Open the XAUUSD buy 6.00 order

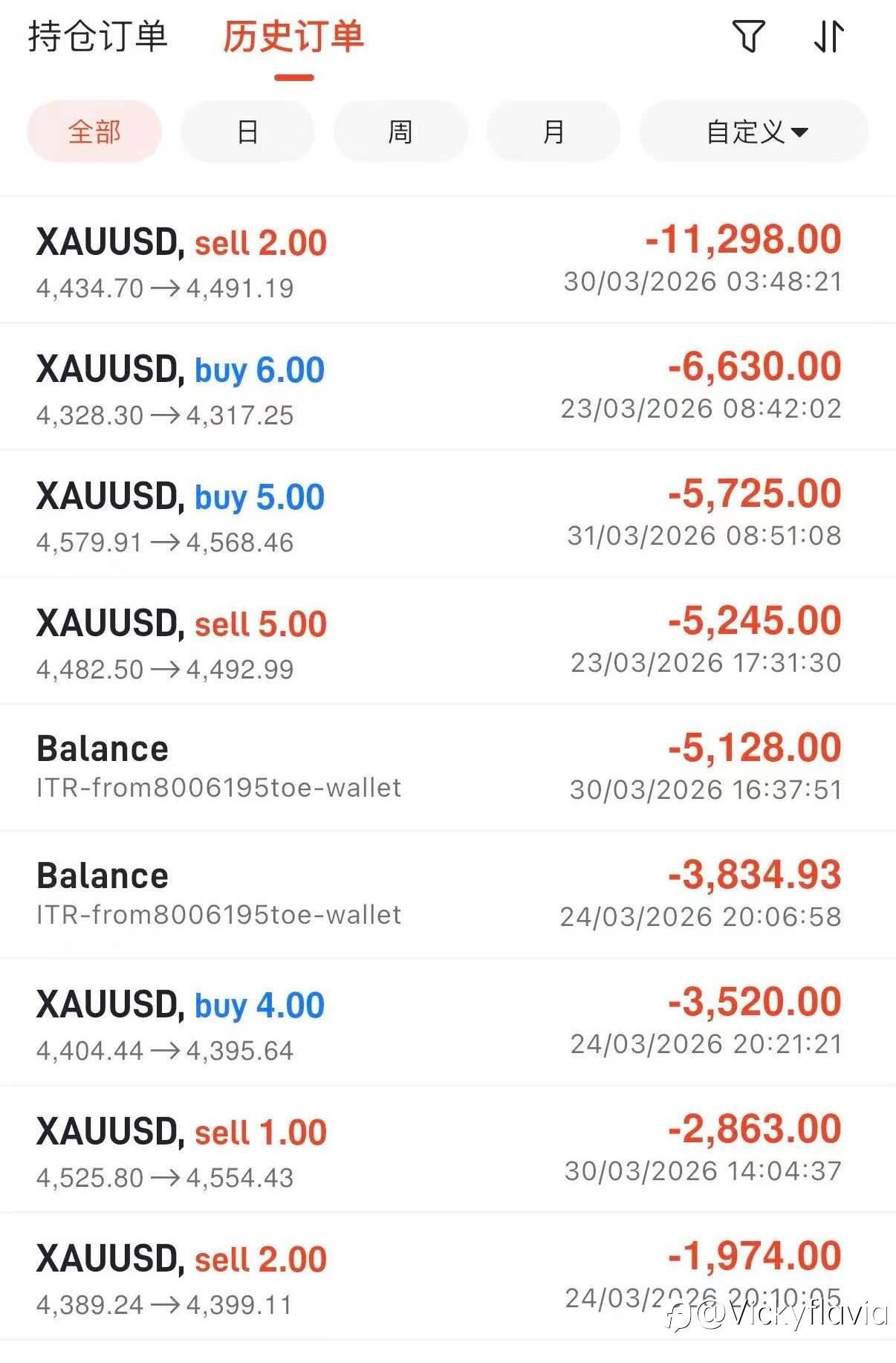click(446, 387)
